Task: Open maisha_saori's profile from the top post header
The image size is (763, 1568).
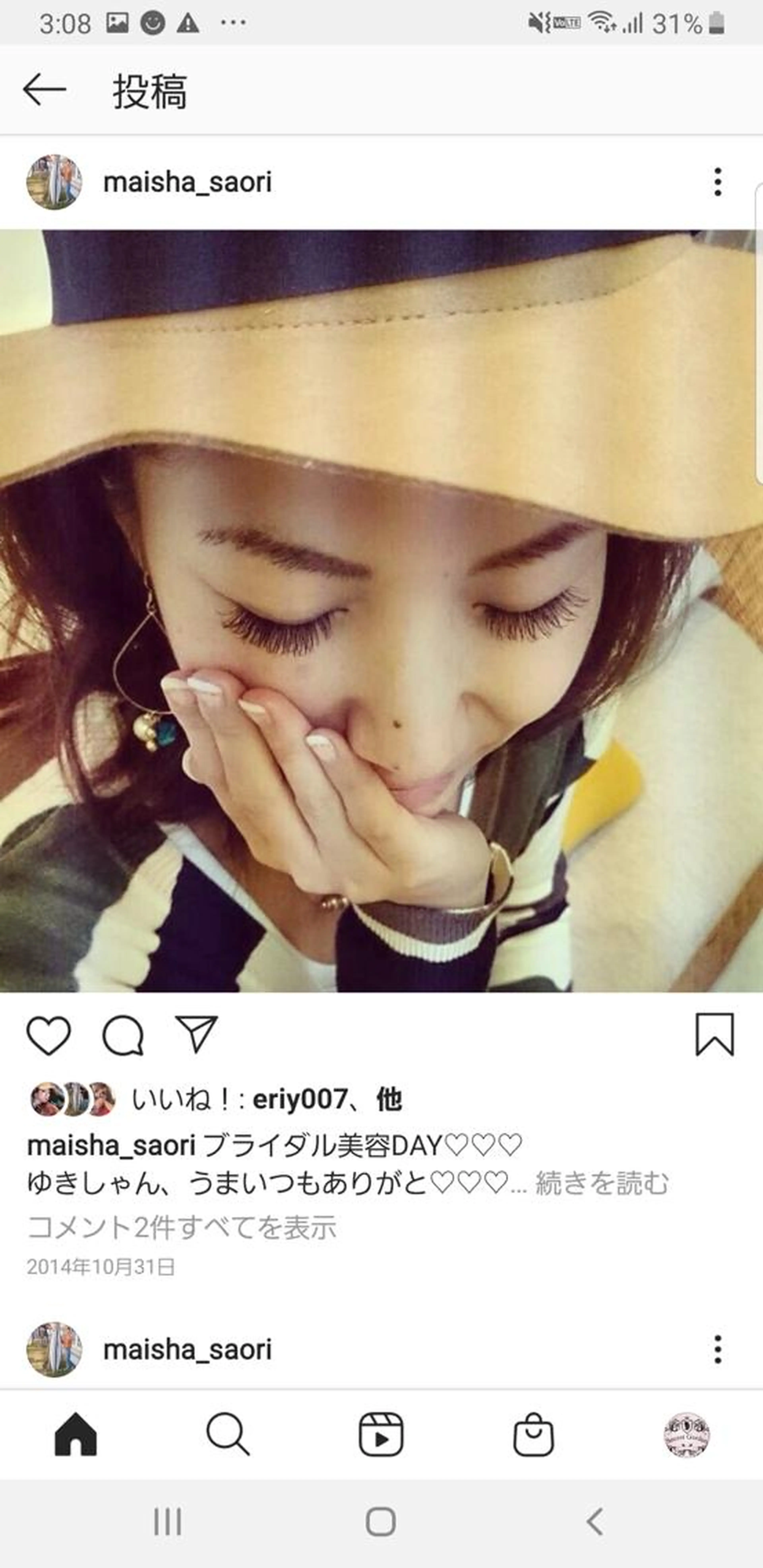Action: 187,182
